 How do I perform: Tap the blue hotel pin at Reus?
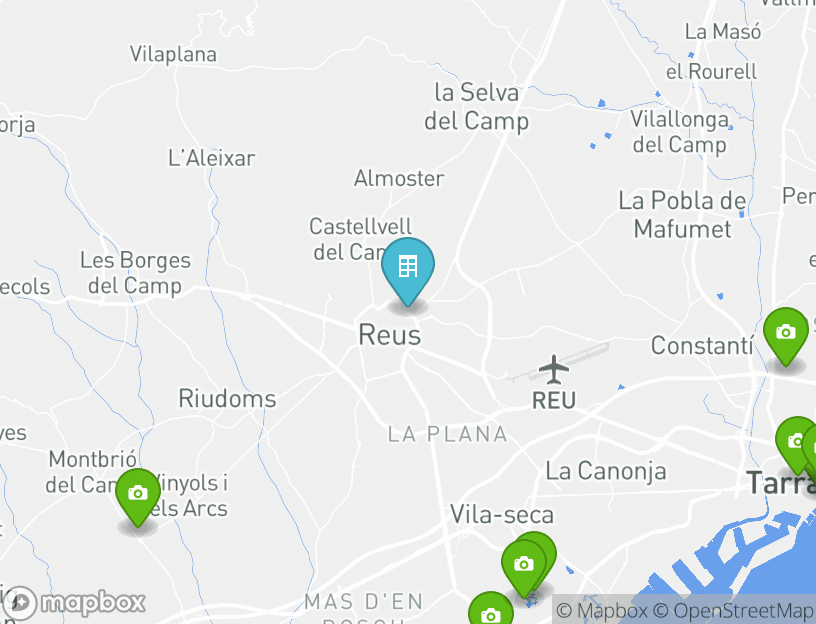coord(408,268)
